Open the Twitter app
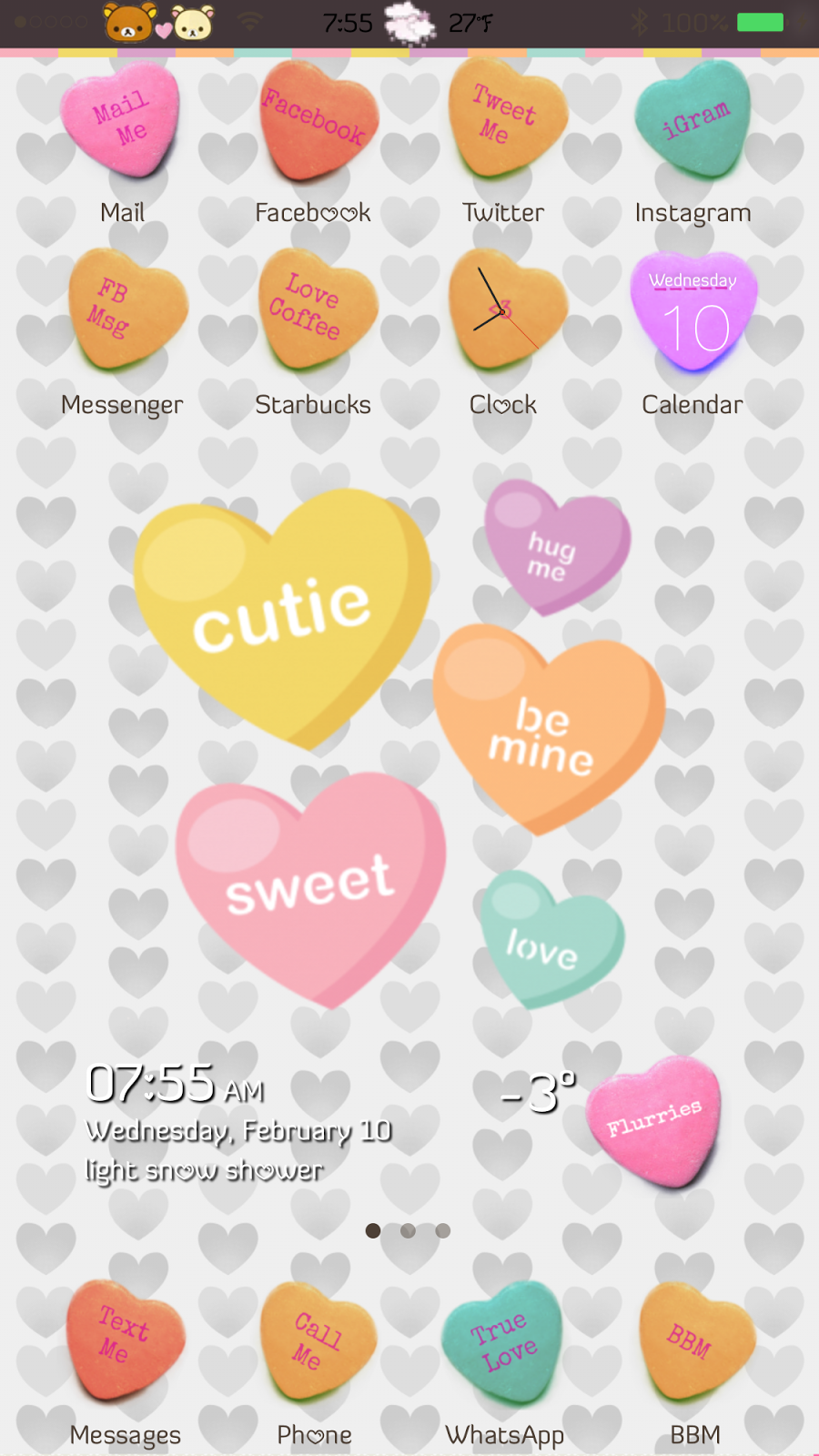 [x=504, y=121]
